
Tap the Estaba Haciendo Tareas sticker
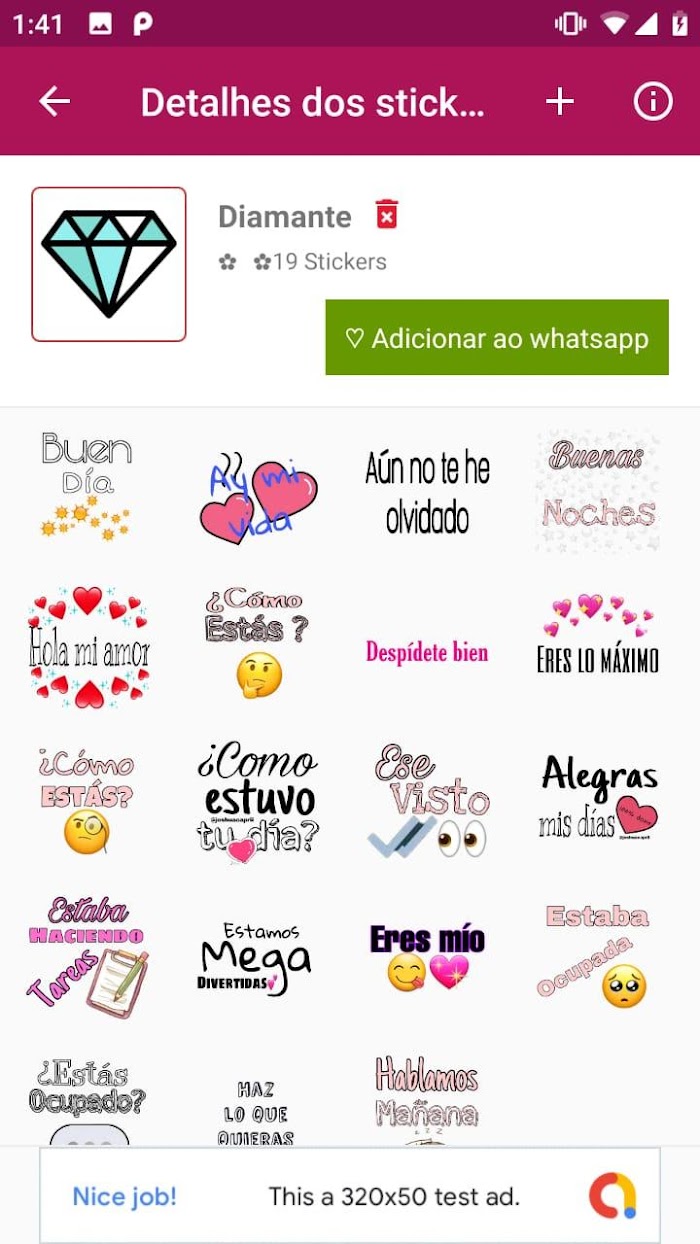pos(88,957)
